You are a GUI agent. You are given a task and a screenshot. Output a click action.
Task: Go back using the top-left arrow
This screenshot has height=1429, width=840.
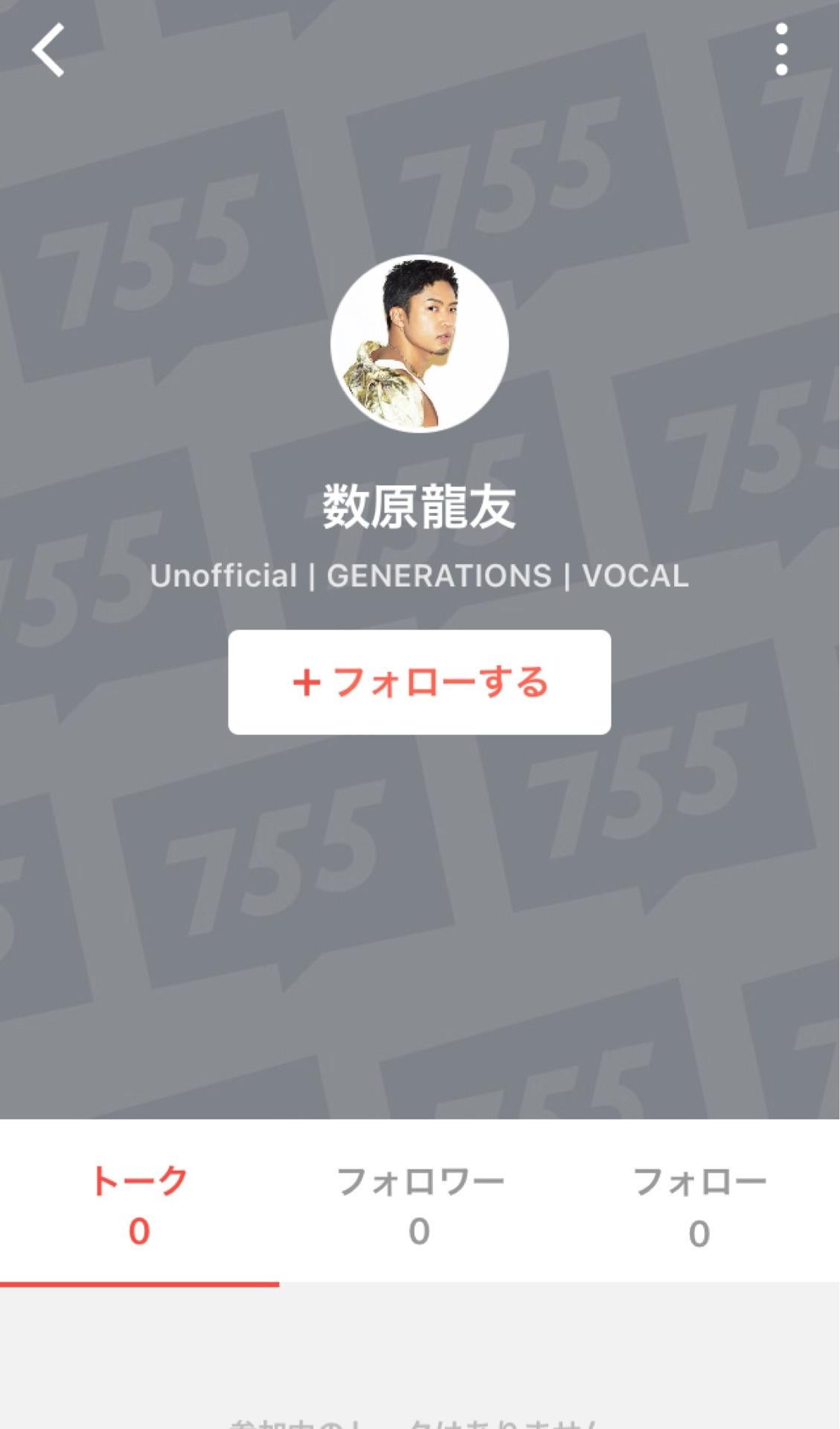point(48,51)
